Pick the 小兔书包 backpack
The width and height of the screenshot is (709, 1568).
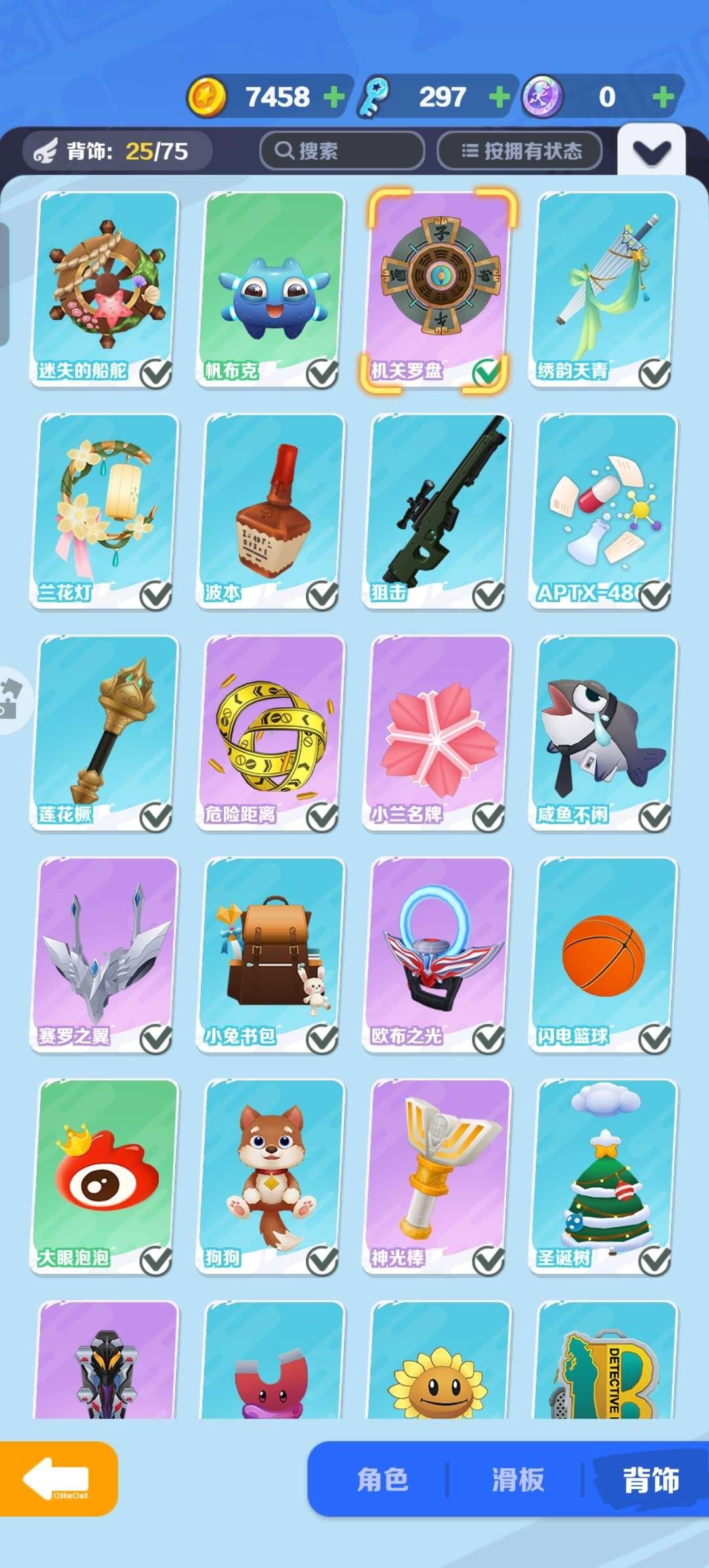[271, 955]
